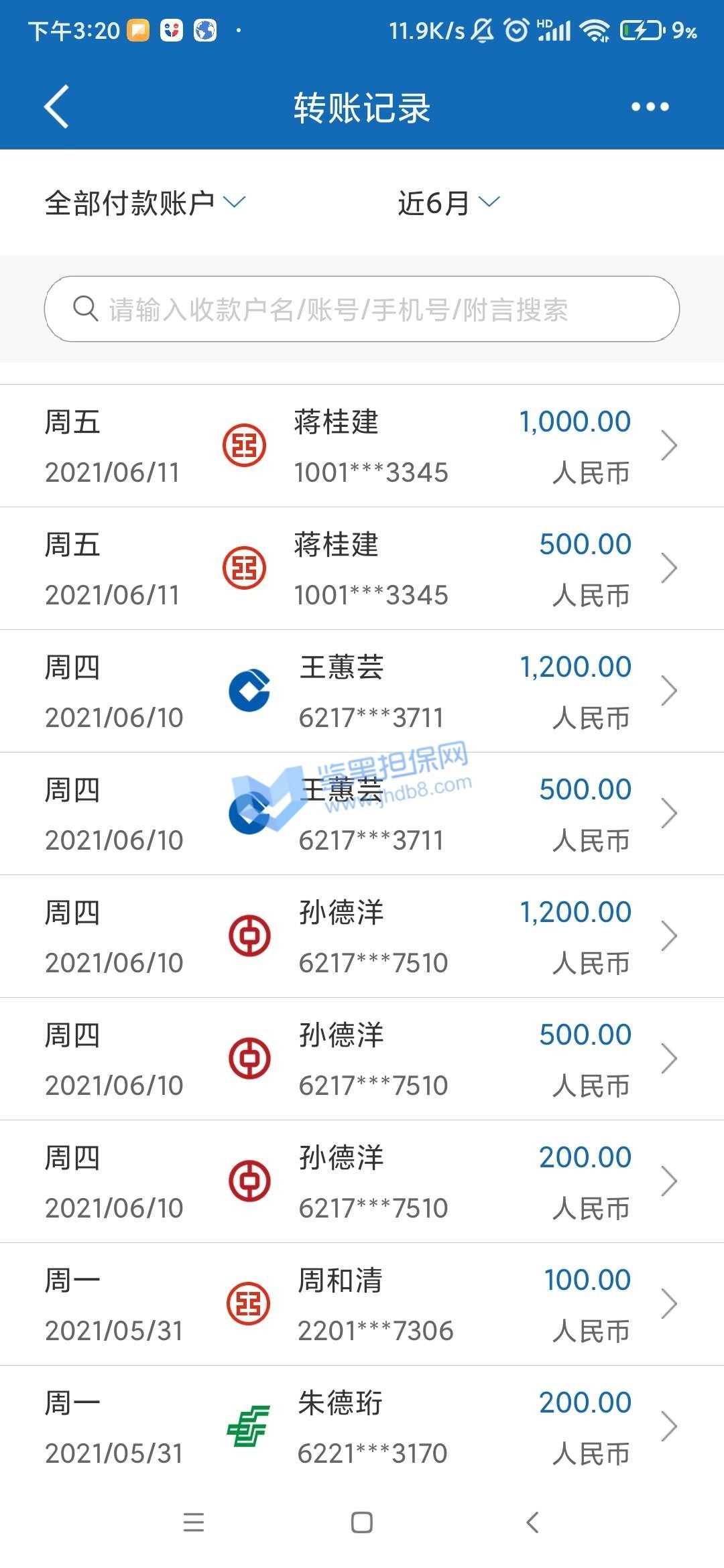This screenshot has width=724, height=1568.
Task: View the 500.00 transfer to 蒋桂建
Action: click(x=362, y=569)
